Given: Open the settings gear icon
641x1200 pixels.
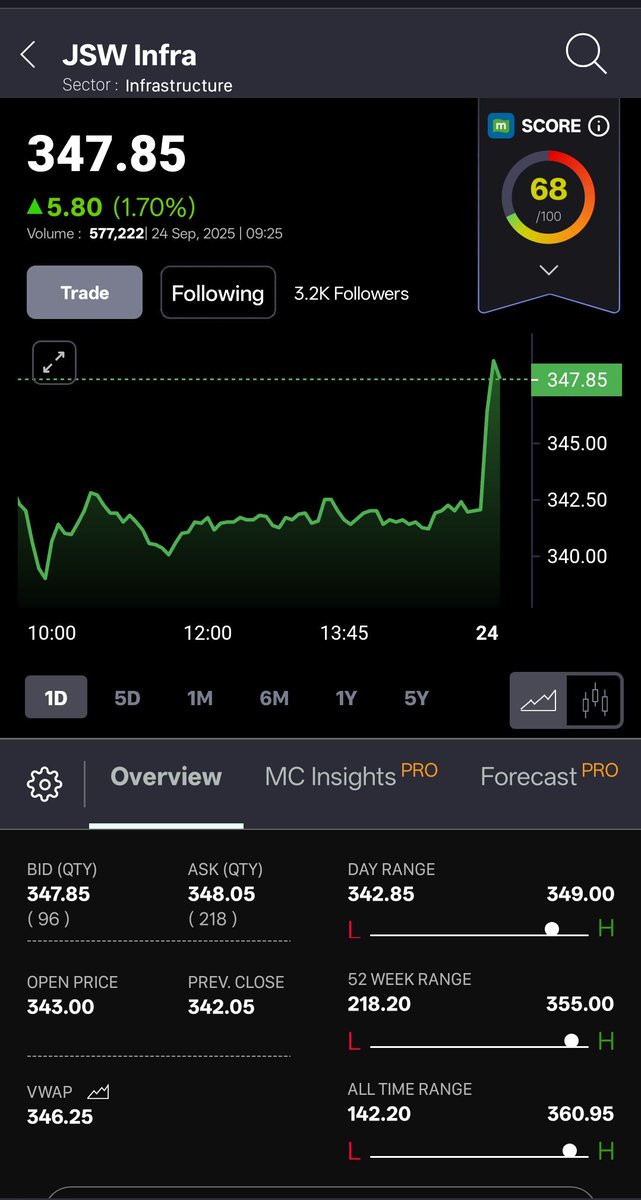Looking at the screenshot, I should tap(45, 784).
